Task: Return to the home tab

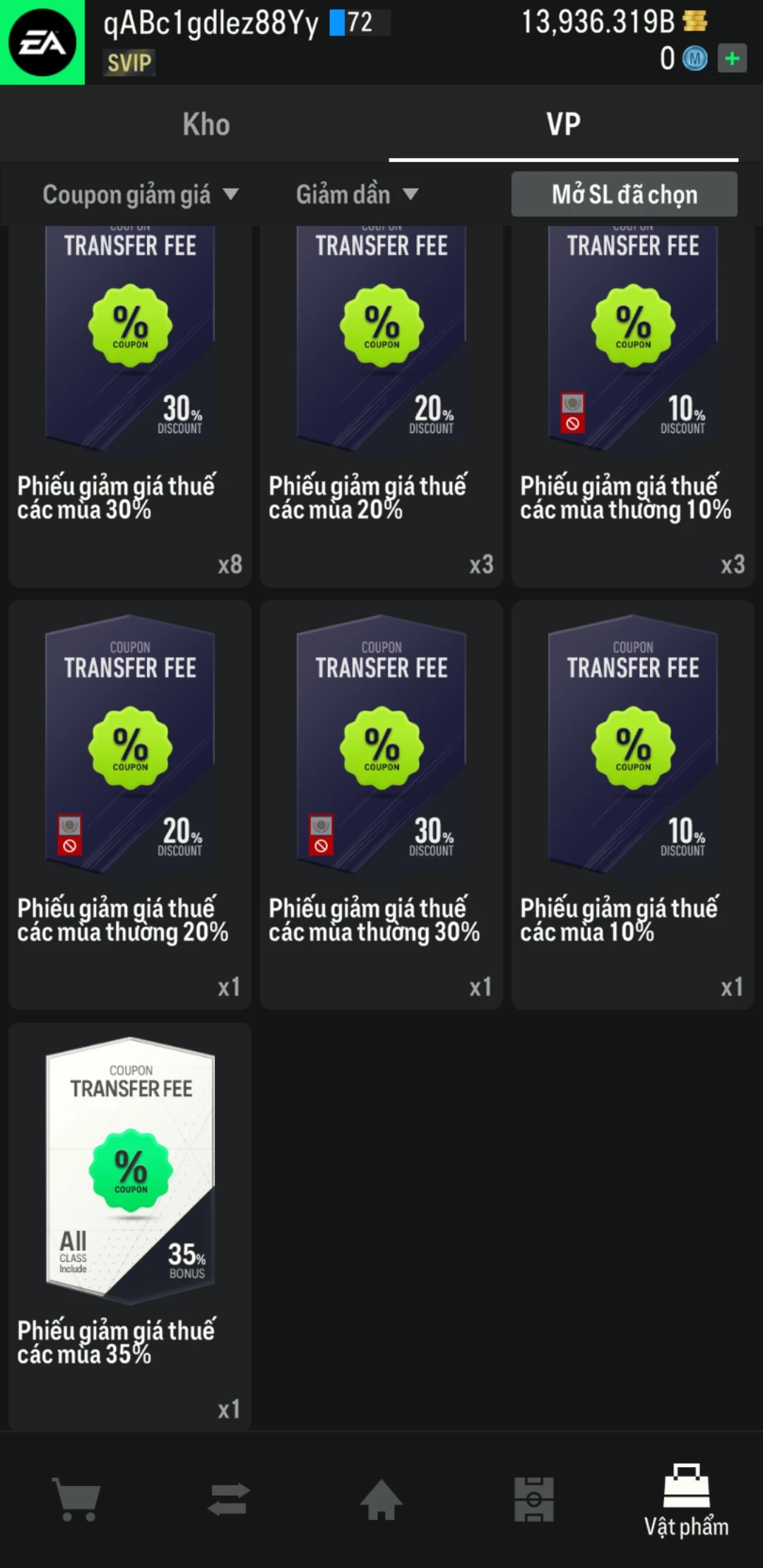Action: [x=381, y=1499]
